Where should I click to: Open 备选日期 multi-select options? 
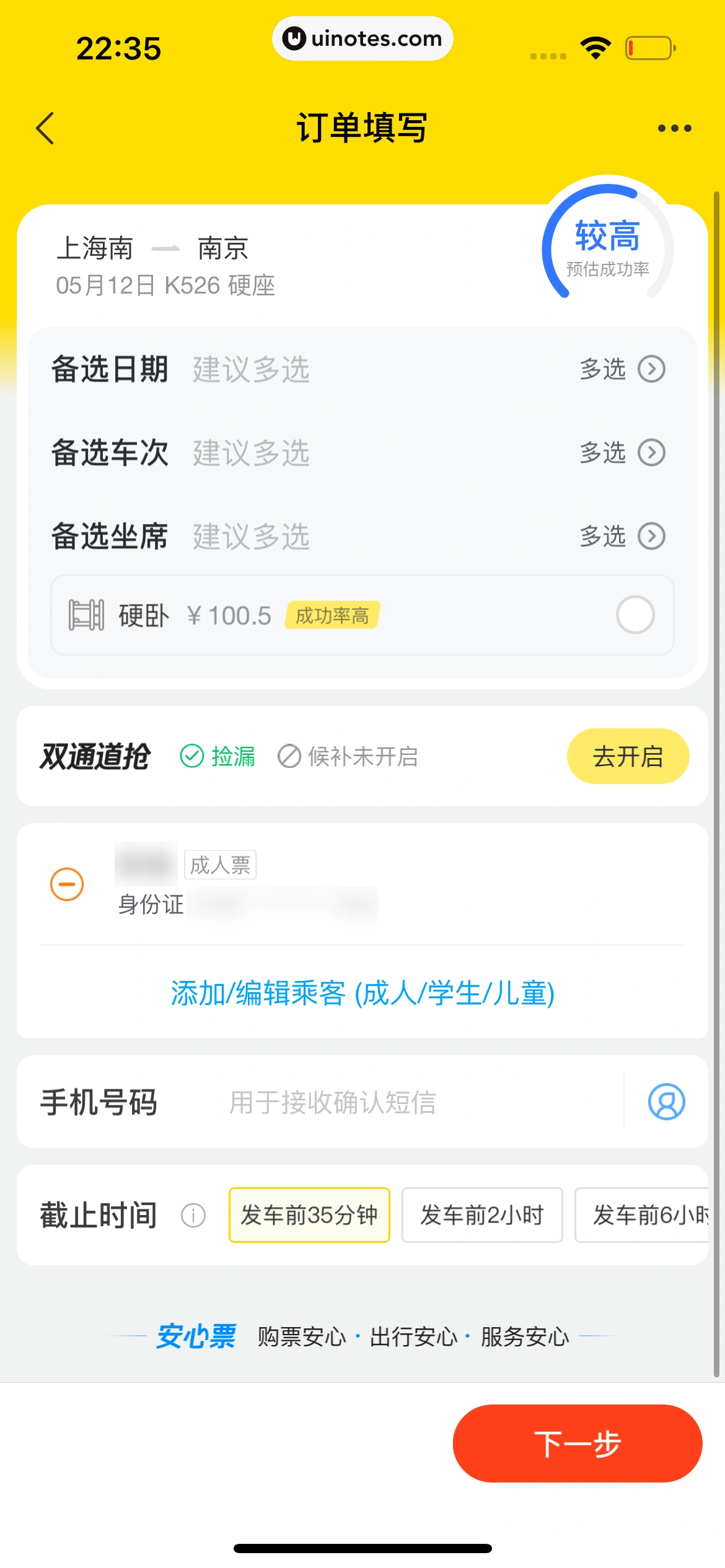pos(622,369)
